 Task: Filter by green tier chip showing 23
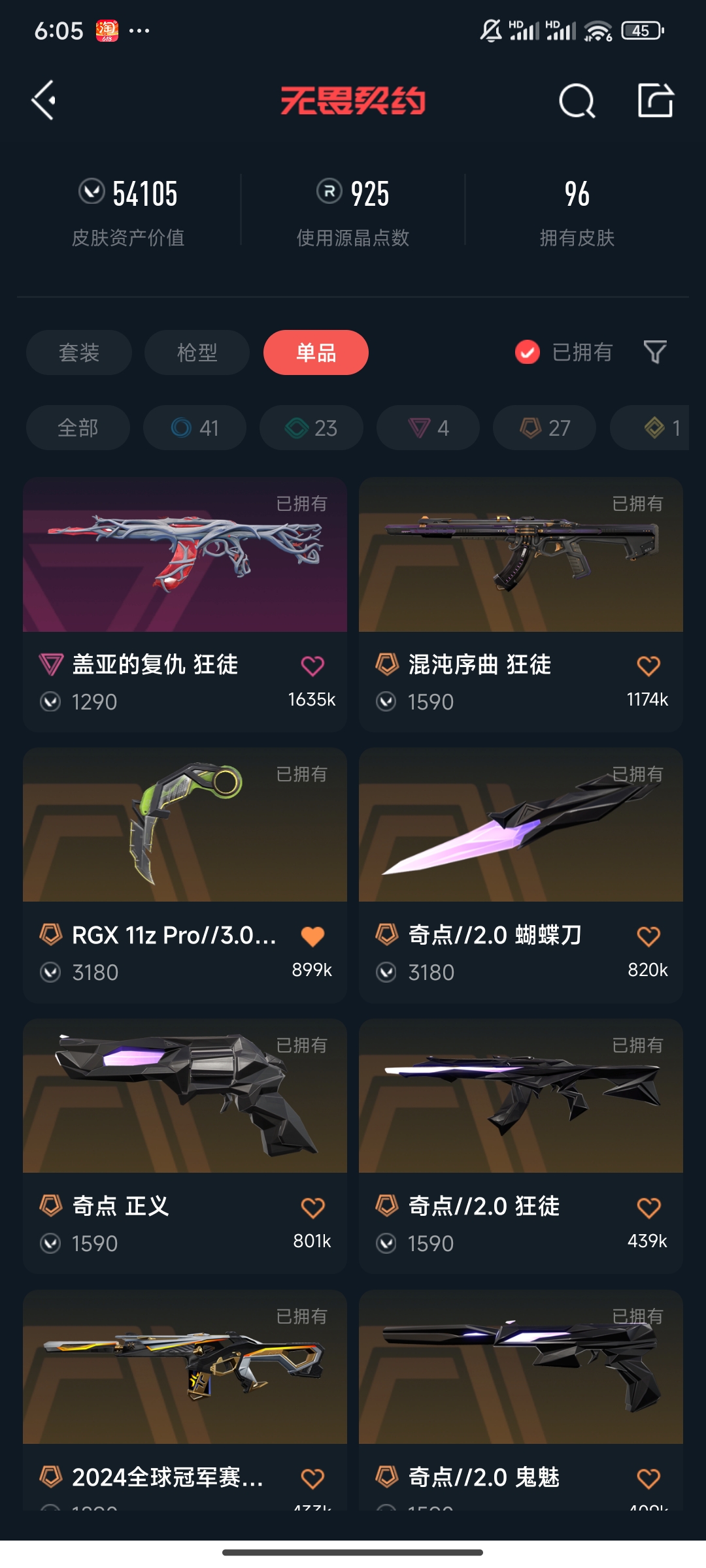311,428
